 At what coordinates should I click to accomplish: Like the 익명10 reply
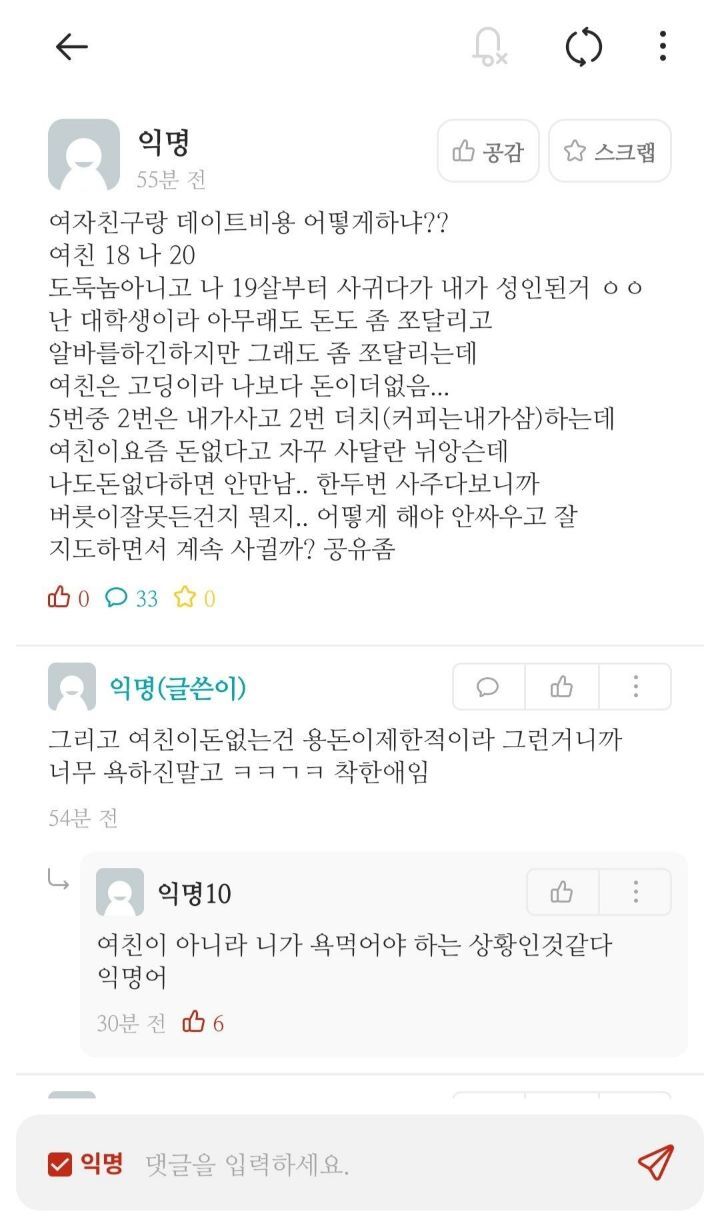click(x=562, y=892)
